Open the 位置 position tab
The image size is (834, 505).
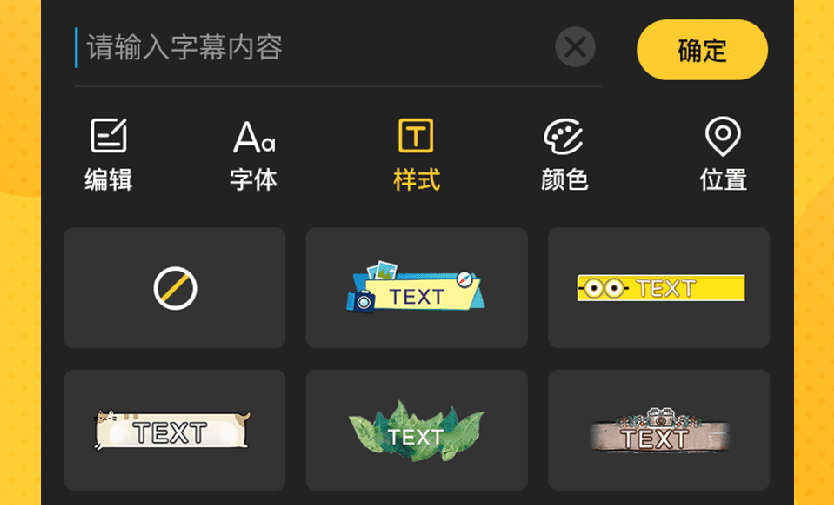click(x=723, y=156)
